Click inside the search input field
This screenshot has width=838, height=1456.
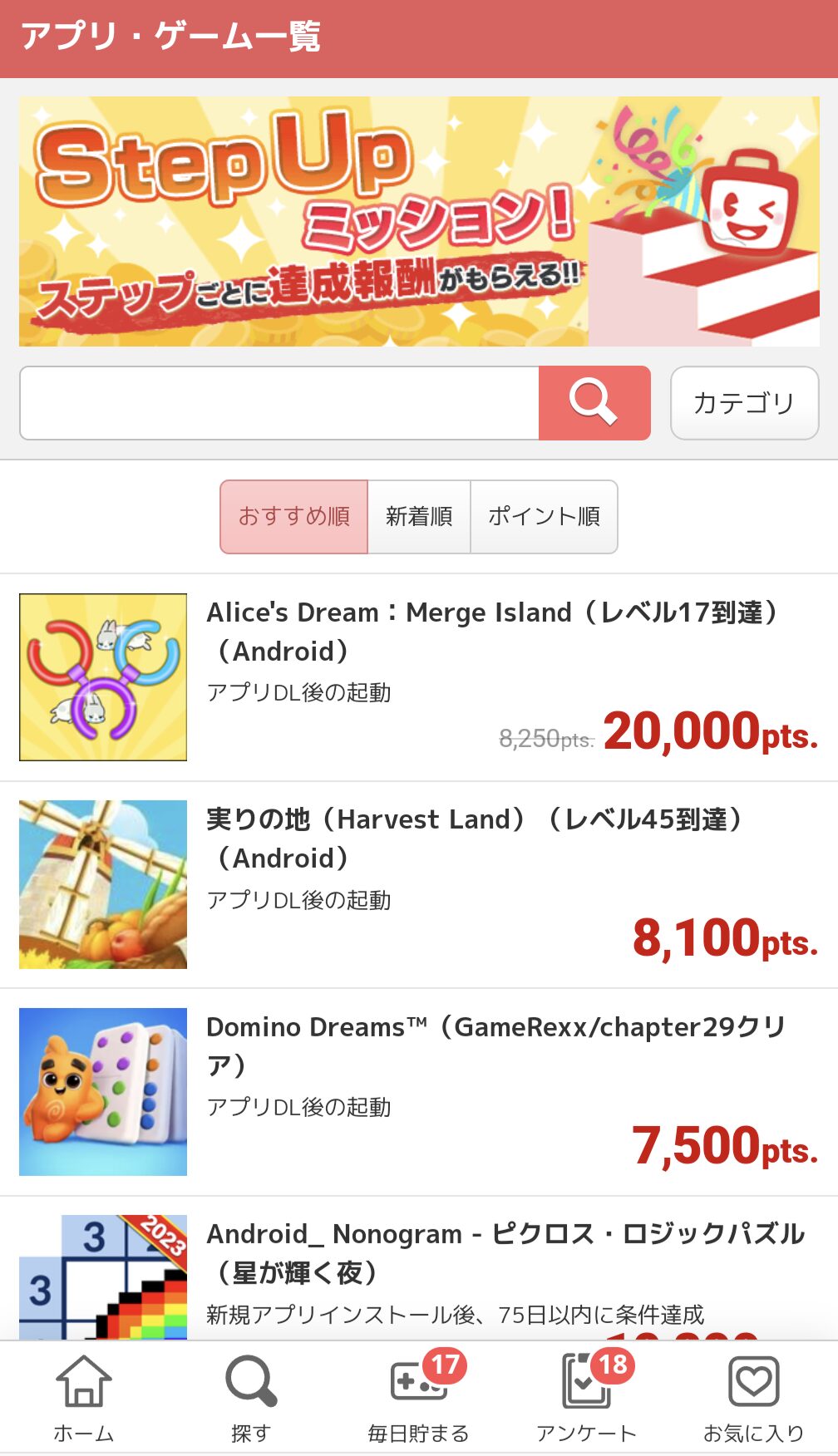click(280, 403)
